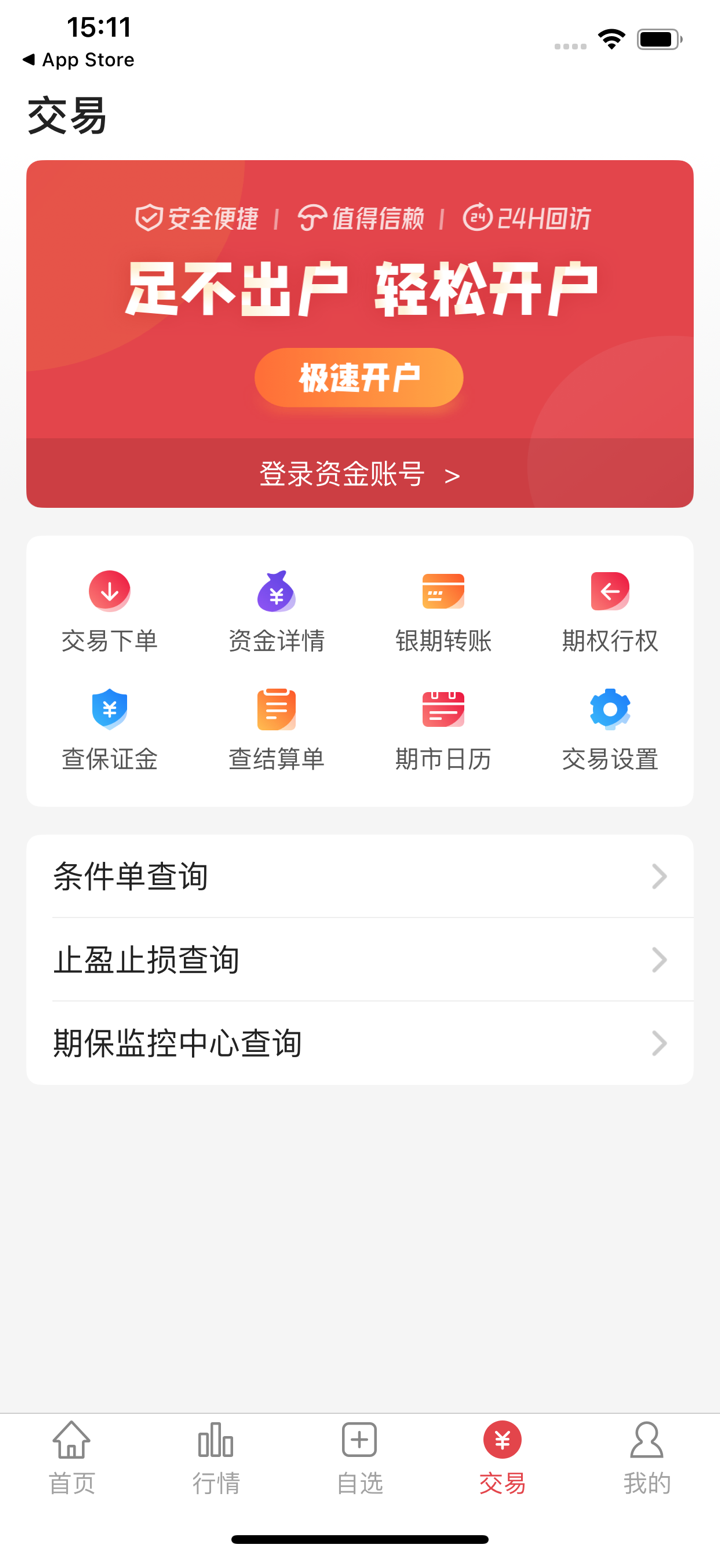The image size is (720, 1558).
Task: Tap the 极速开户 button
Action: pyautogui.click(x=359, y=378)
